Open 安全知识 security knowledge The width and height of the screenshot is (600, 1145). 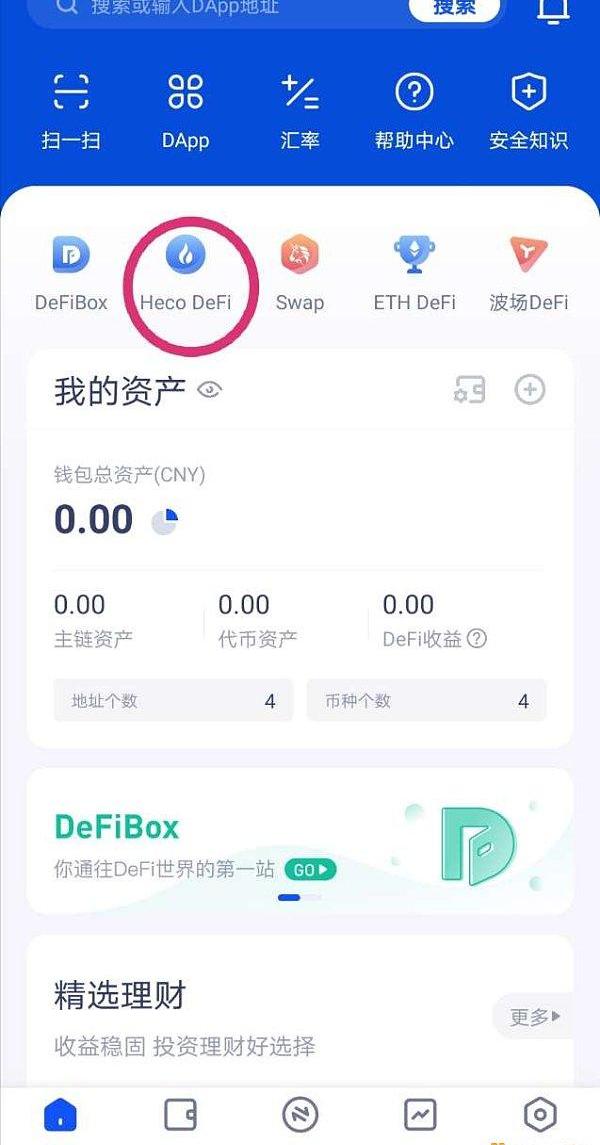528,112
